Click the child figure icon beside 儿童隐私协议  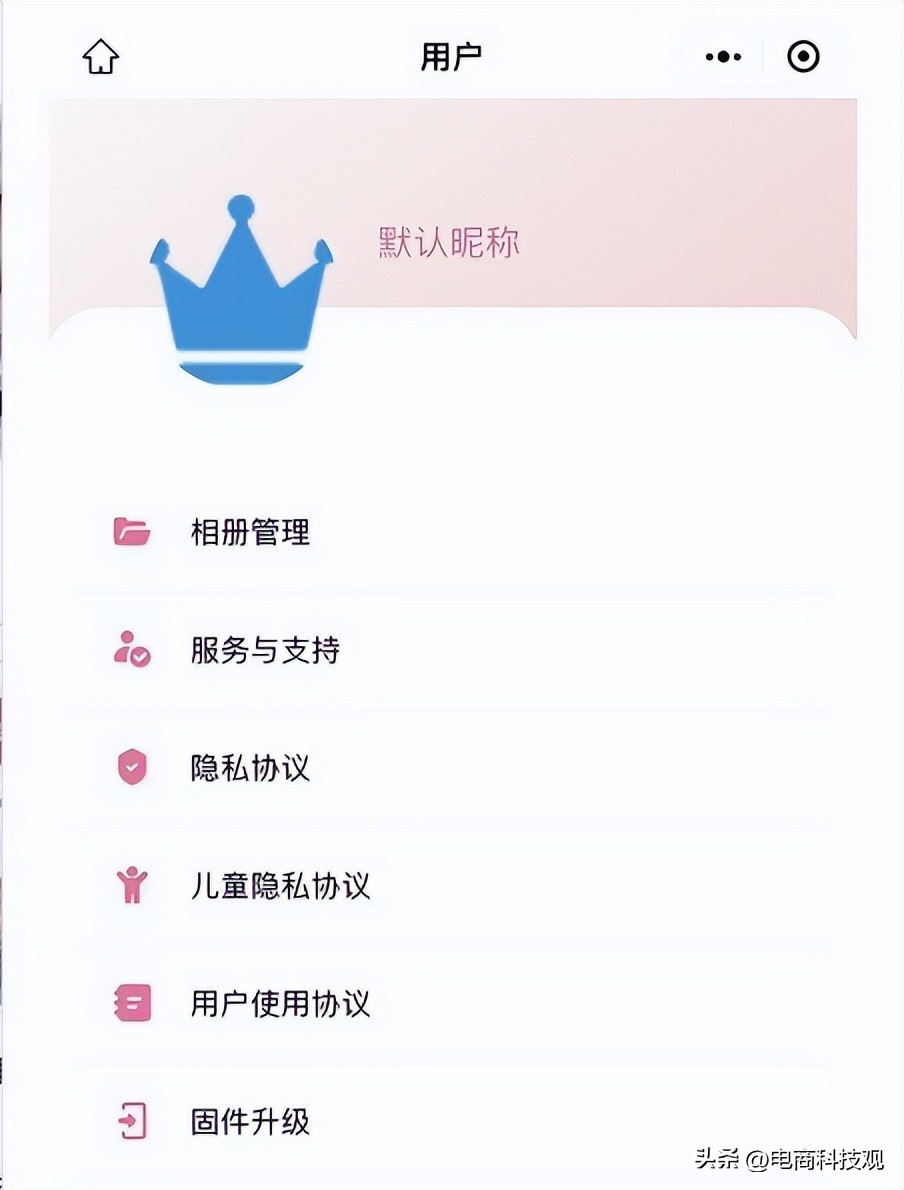(x=131, y=886)
